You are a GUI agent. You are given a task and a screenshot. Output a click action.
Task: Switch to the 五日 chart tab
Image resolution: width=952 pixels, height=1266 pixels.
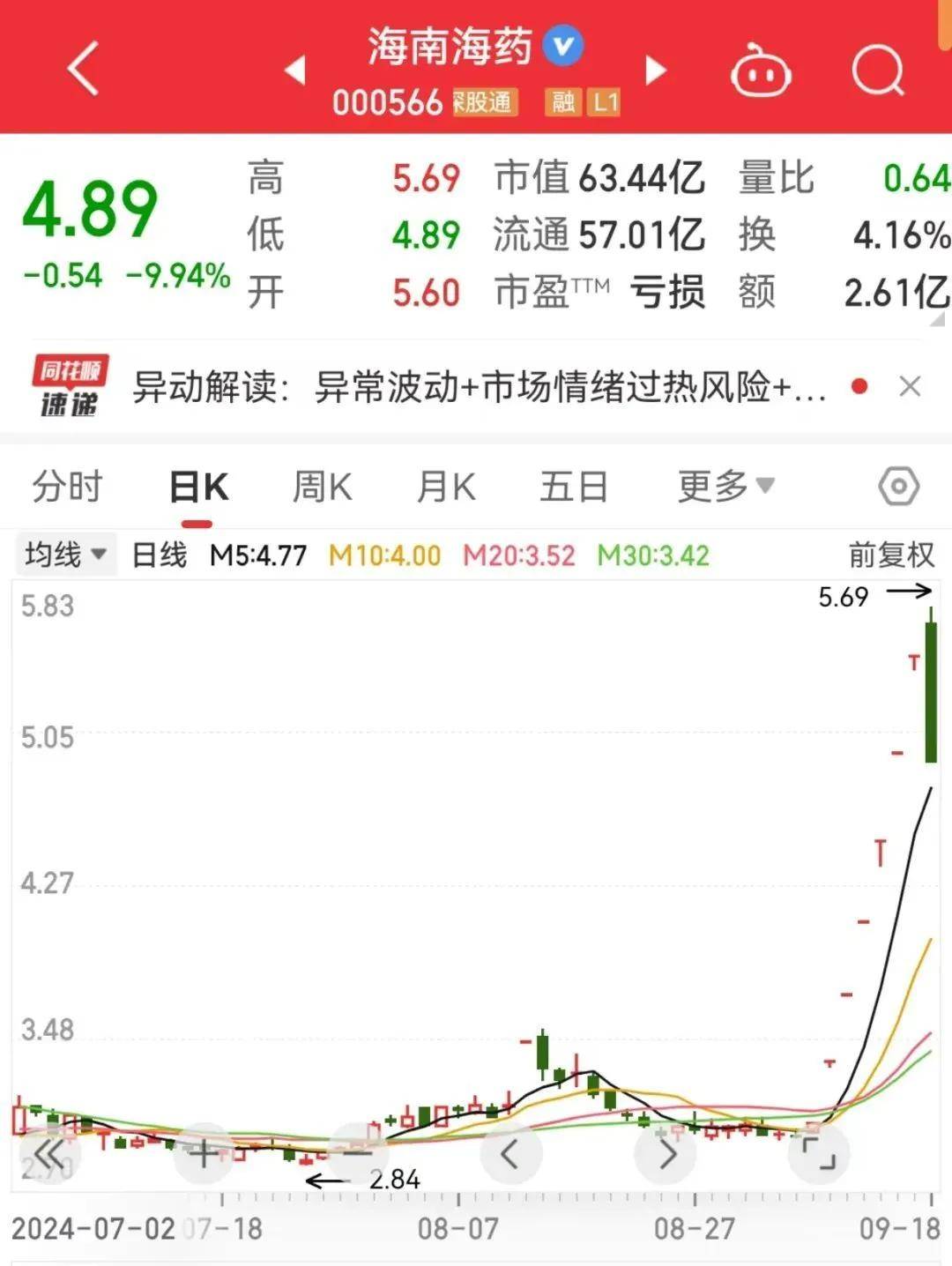click(574, 487)
